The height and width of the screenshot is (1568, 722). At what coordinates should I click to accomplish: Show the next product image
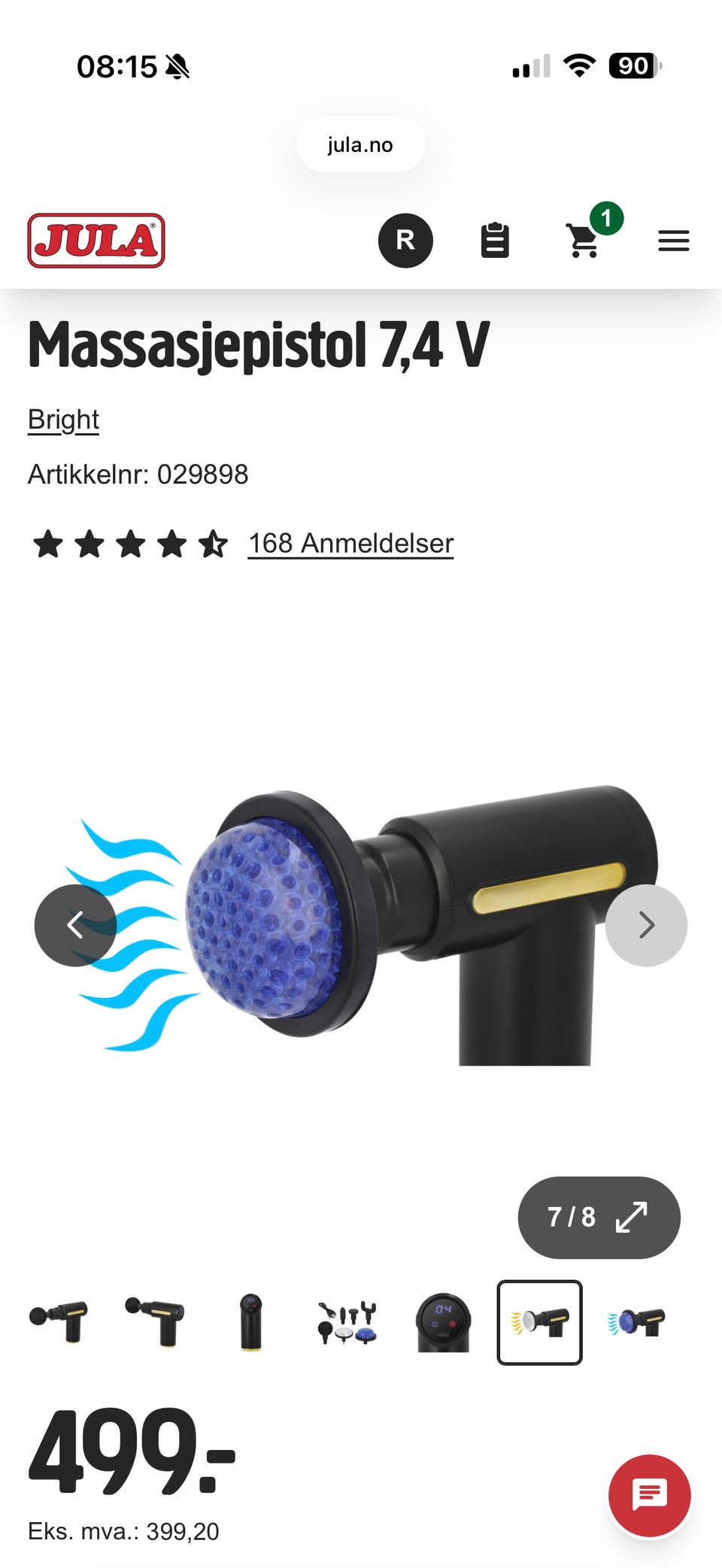point(646,925)
